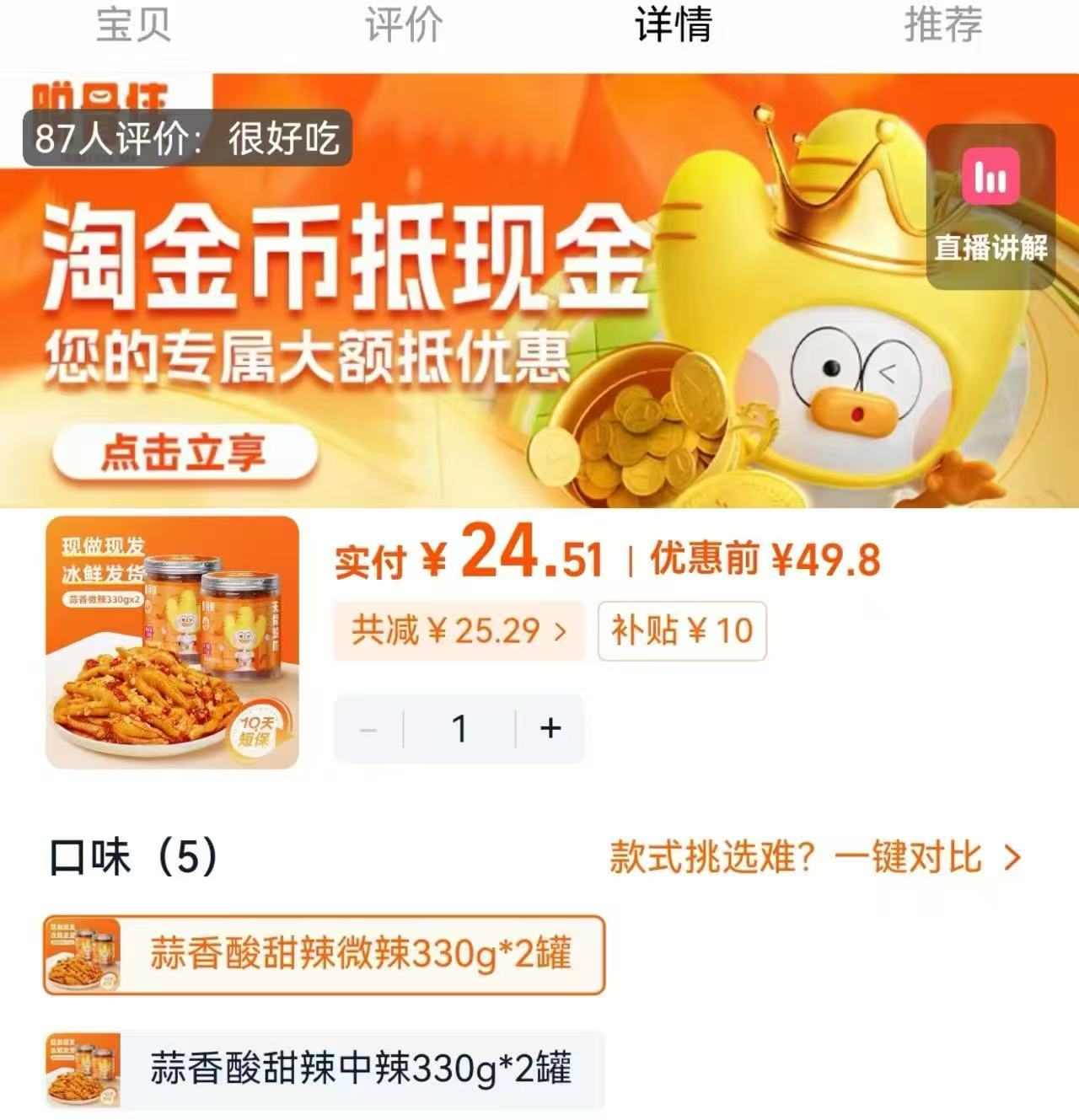The width and height of the screenshot is (1079, 1120).
Task: Click the 补贴¥10 subsidy tag
Action: [681, 633]
